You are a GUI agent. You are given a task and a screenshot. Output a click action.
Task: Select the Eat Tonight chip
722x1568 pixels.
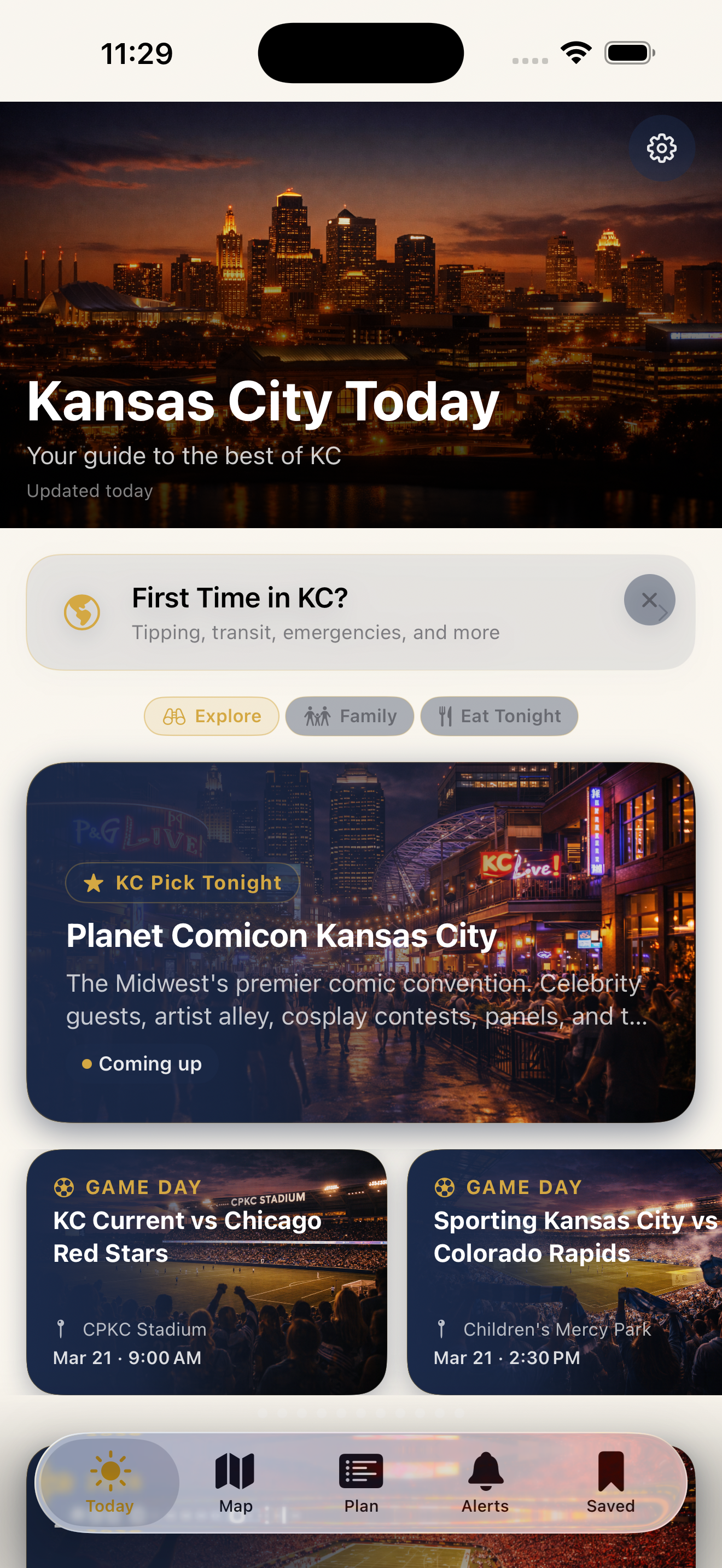(x=499, y=716)
